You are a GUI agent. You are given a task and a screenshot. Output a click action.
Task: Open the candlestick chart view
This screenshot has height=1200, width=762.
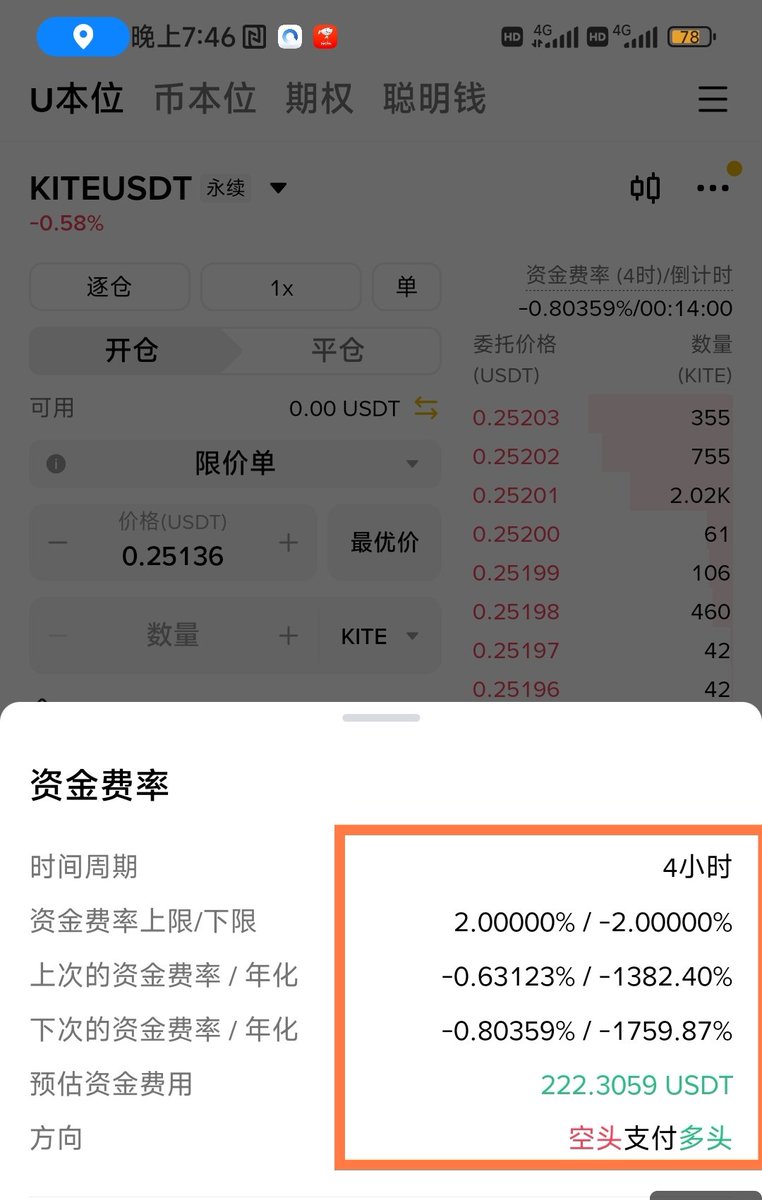coord(645,188)
